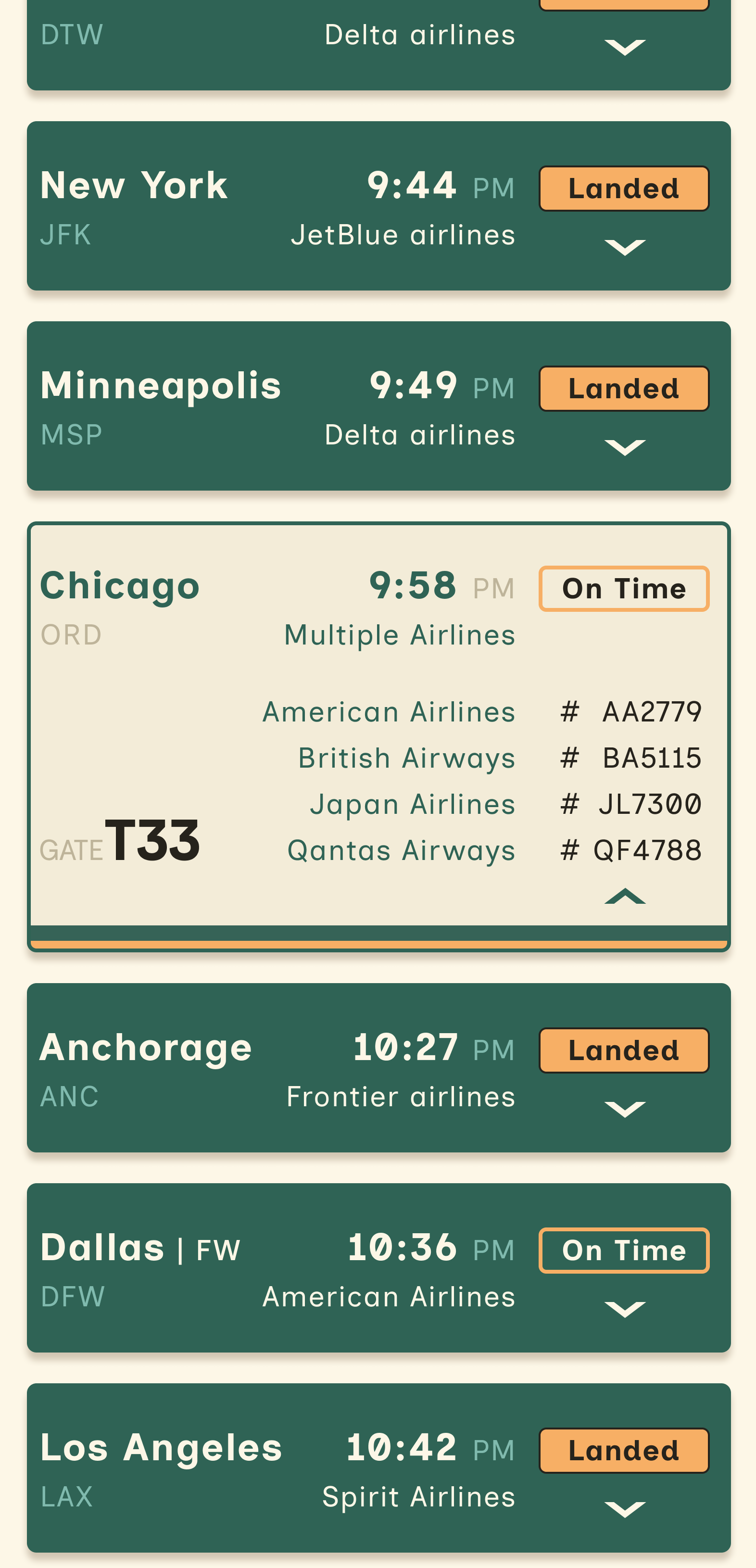The width and height of the screenshot is (756, 1568).
Task: Expand the Los Angeles LAX flight details
Action: click(625, 1509)
